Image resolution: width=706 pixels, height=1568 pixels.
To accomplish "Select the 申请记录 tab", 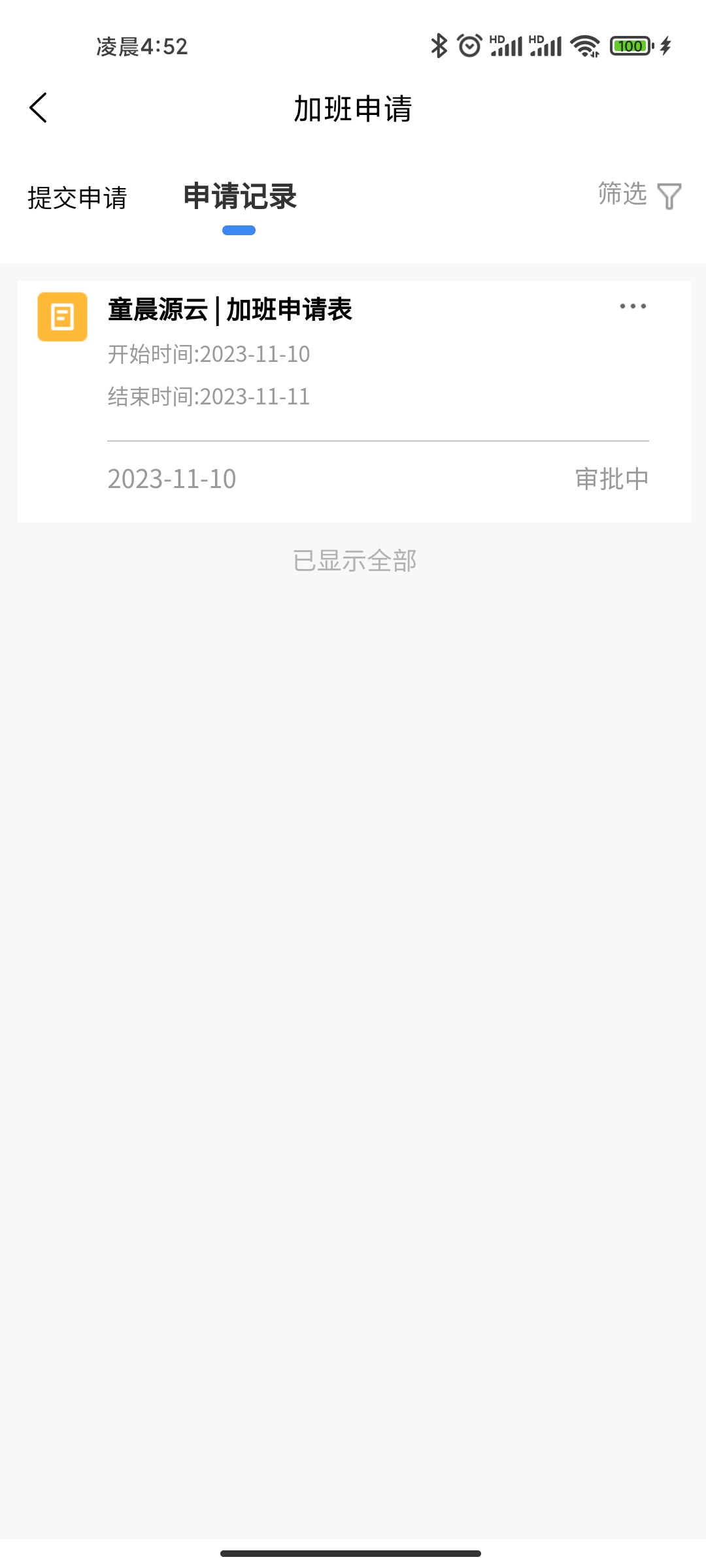I will click(x=239, y=197).
